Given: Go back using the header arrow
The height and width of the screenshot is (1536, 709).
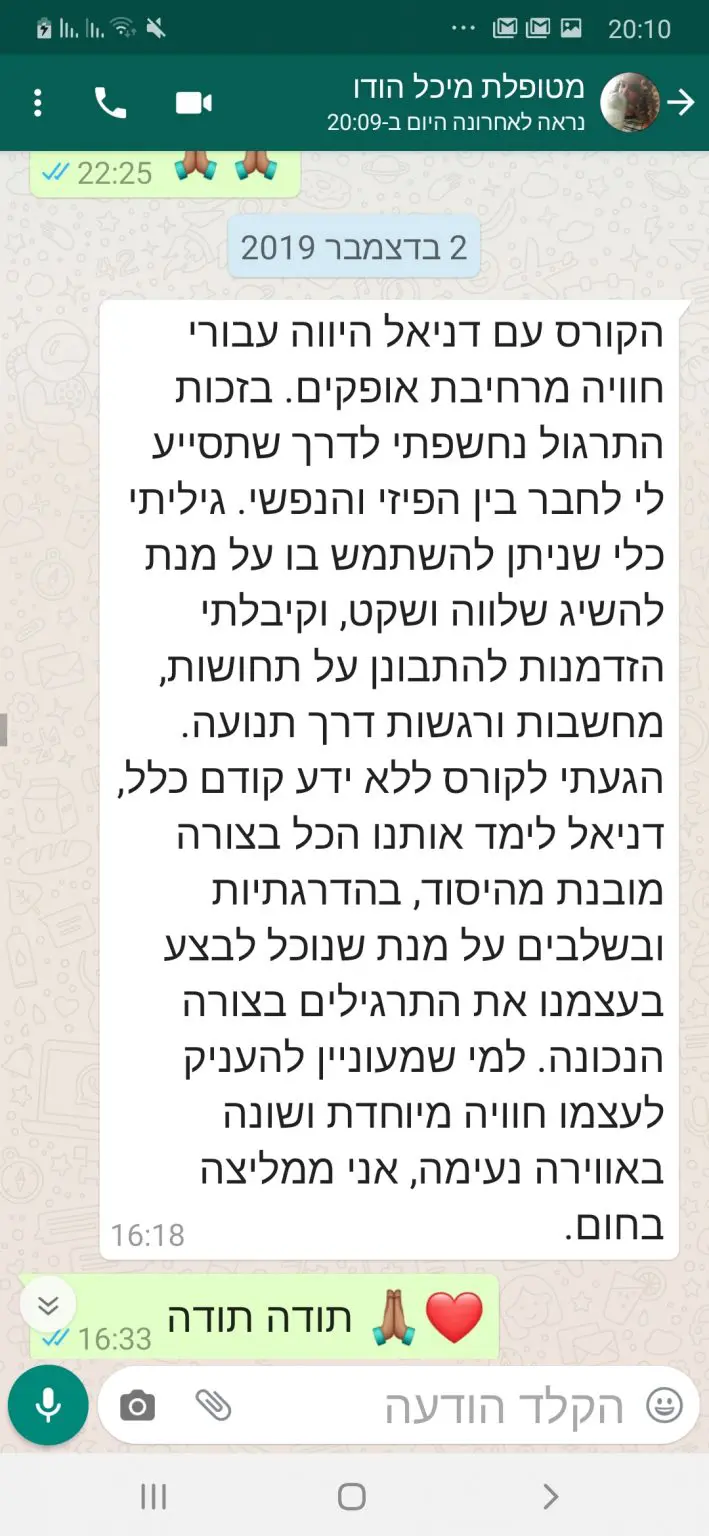Looking at the screenshot, I should point(682,103).
